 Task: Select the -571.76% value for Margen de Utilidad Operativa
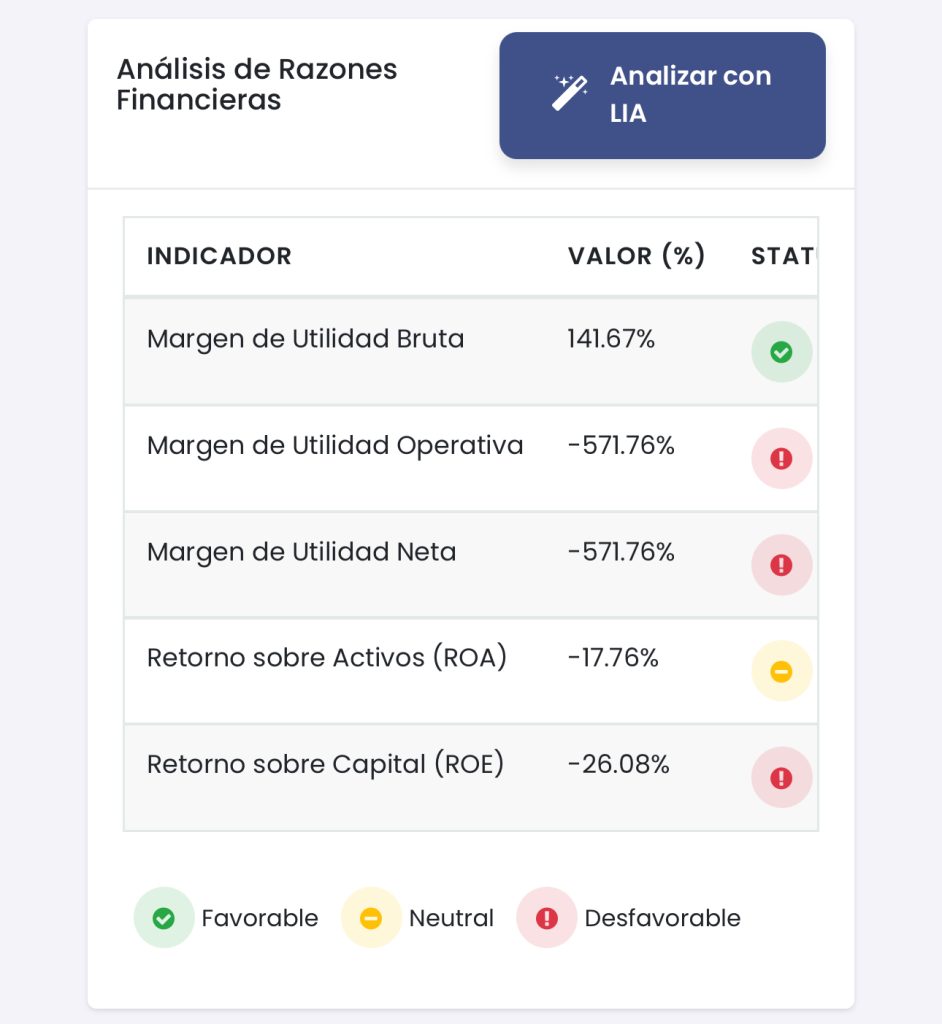tap(622, 445)
